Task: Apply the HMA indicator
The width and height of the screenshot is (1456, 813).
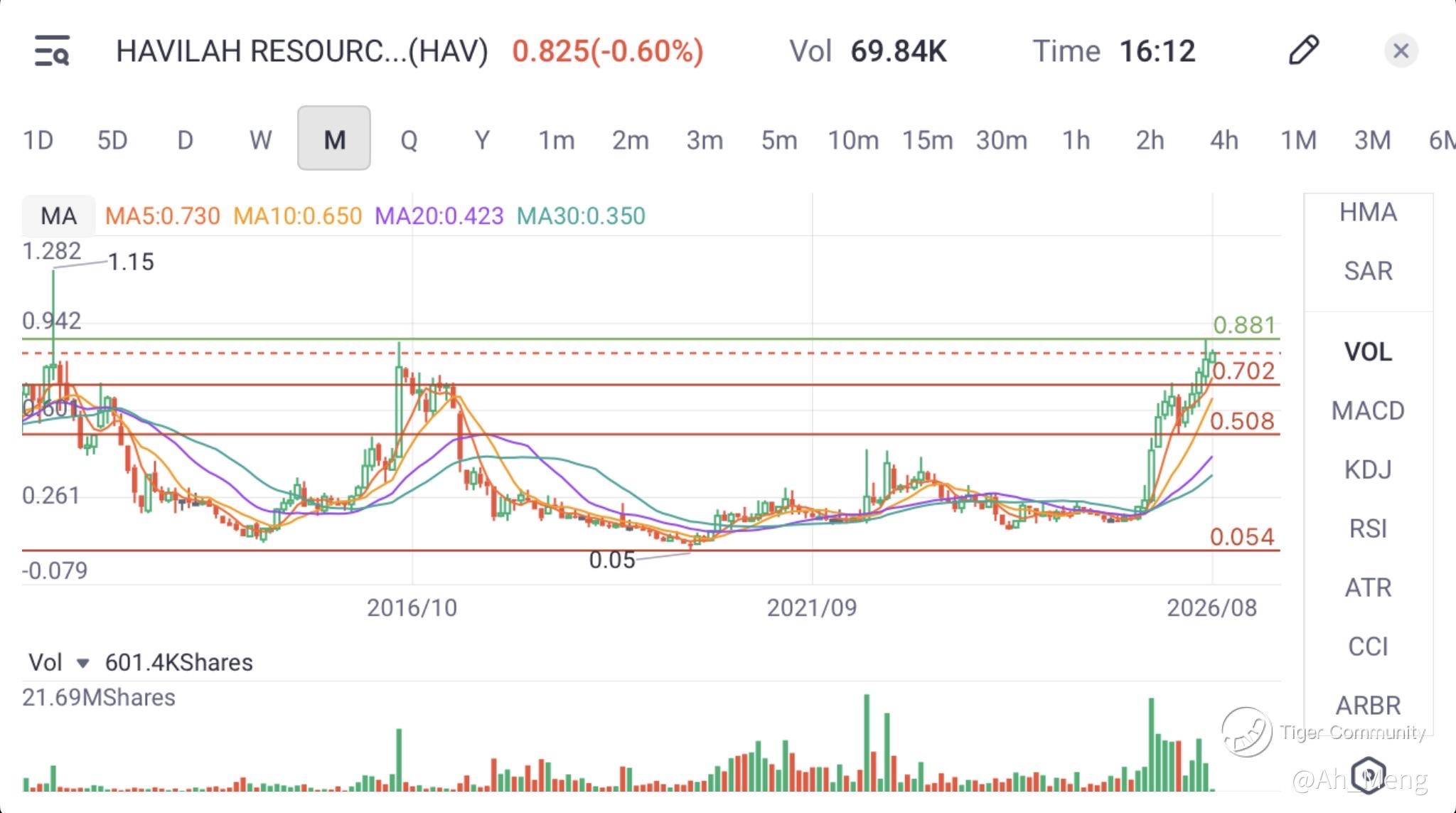Action: point(1368,212)
